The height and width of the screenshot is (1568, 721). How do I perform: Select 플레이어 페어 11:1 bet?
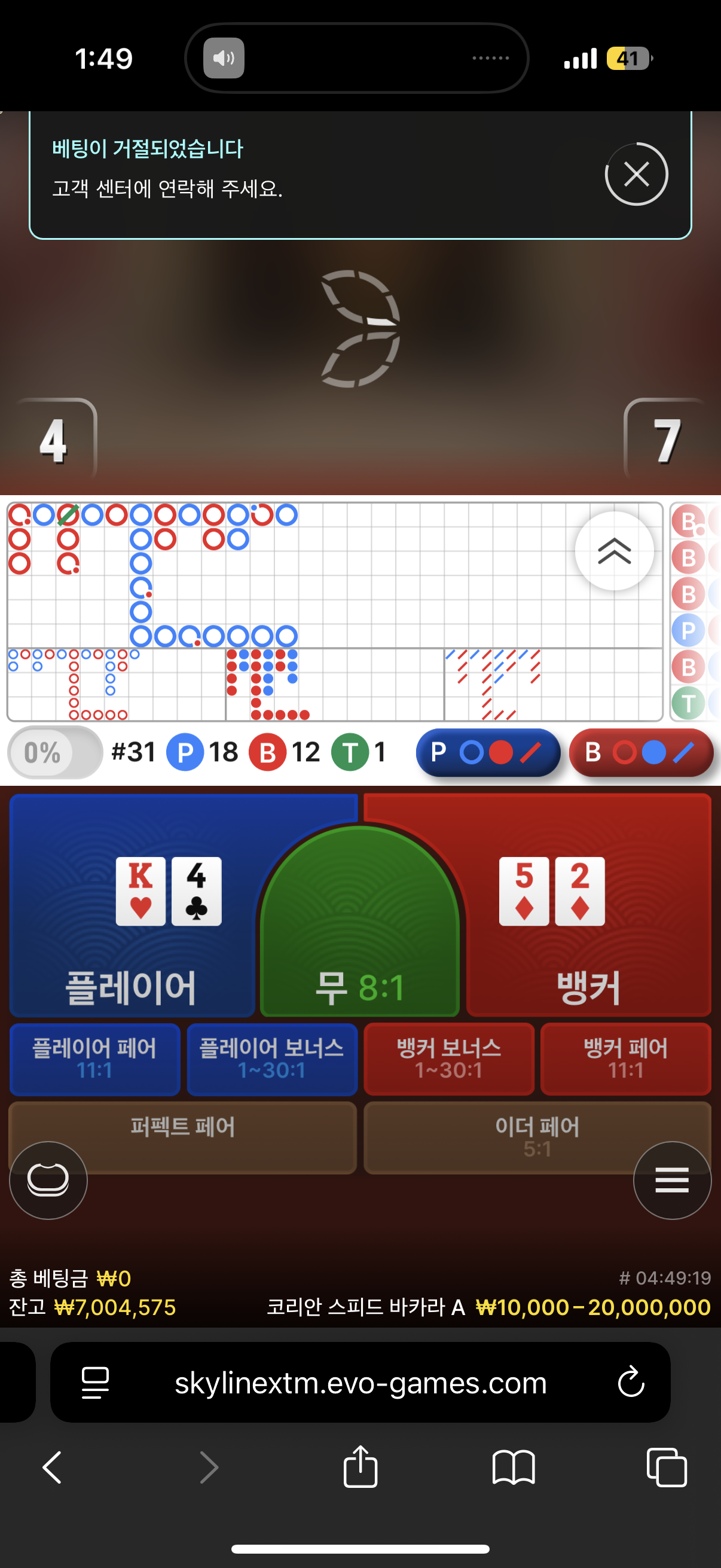pos(94,1059)
